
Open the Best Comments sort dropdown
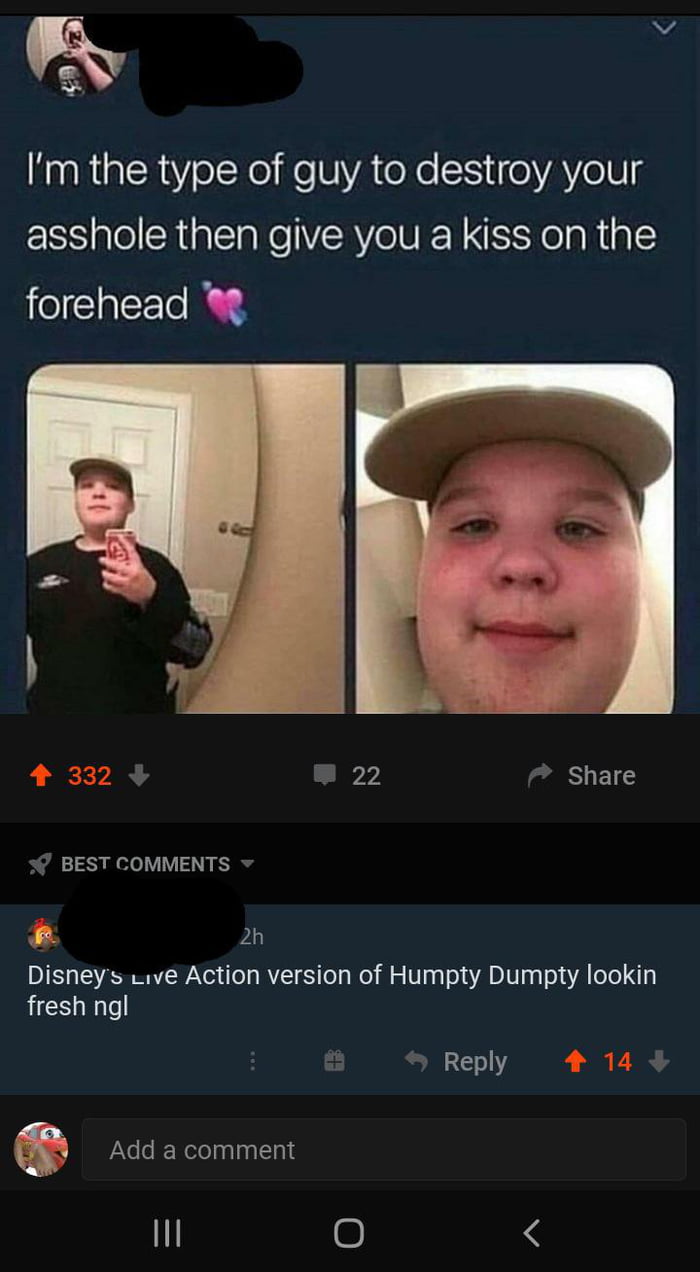pyautogui.click(x=144, y=864)
